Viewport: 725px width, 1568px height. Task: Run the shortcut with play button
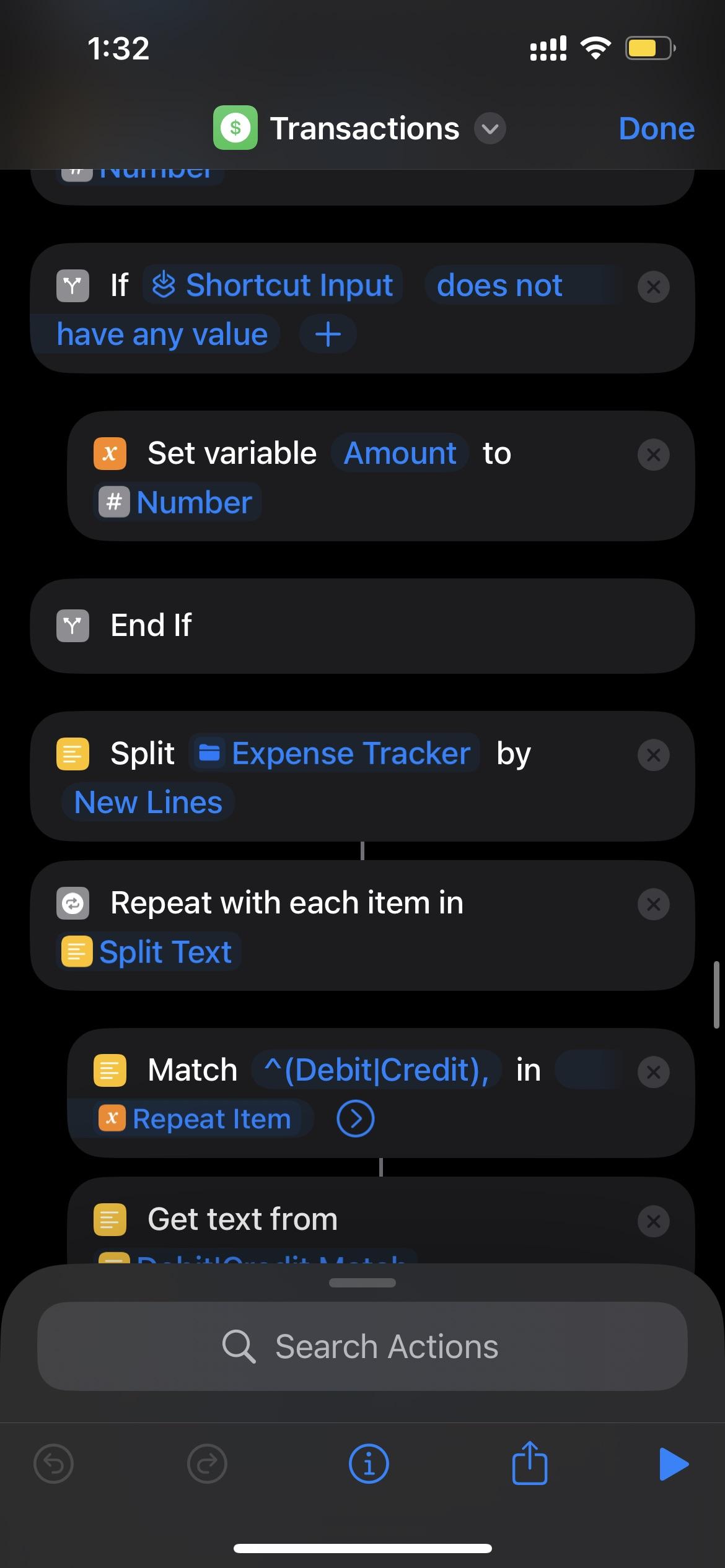pyautogui.click(x=674, y=1465)
